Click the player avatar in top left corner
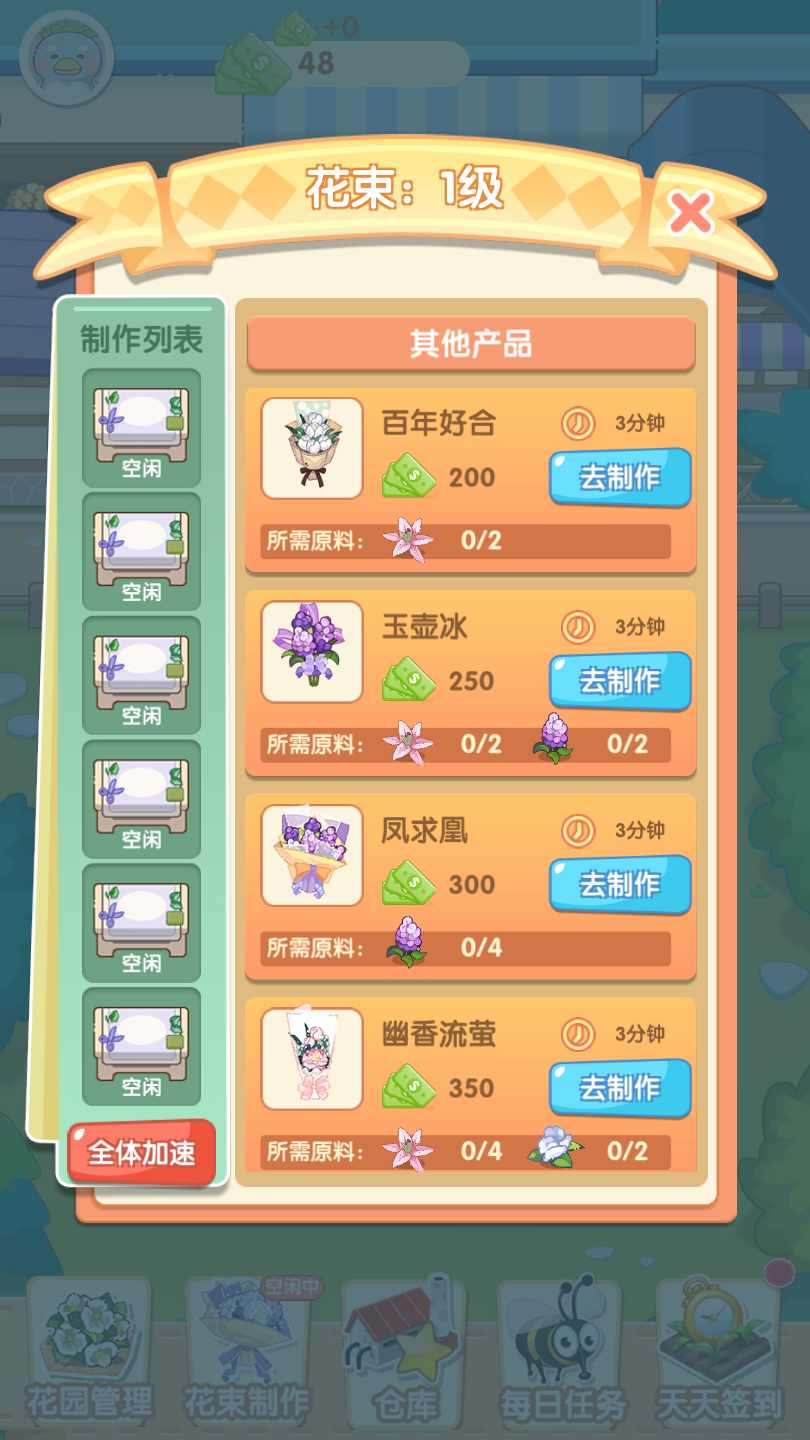This screenshot has width=810, height=1440. pos(65,60)
